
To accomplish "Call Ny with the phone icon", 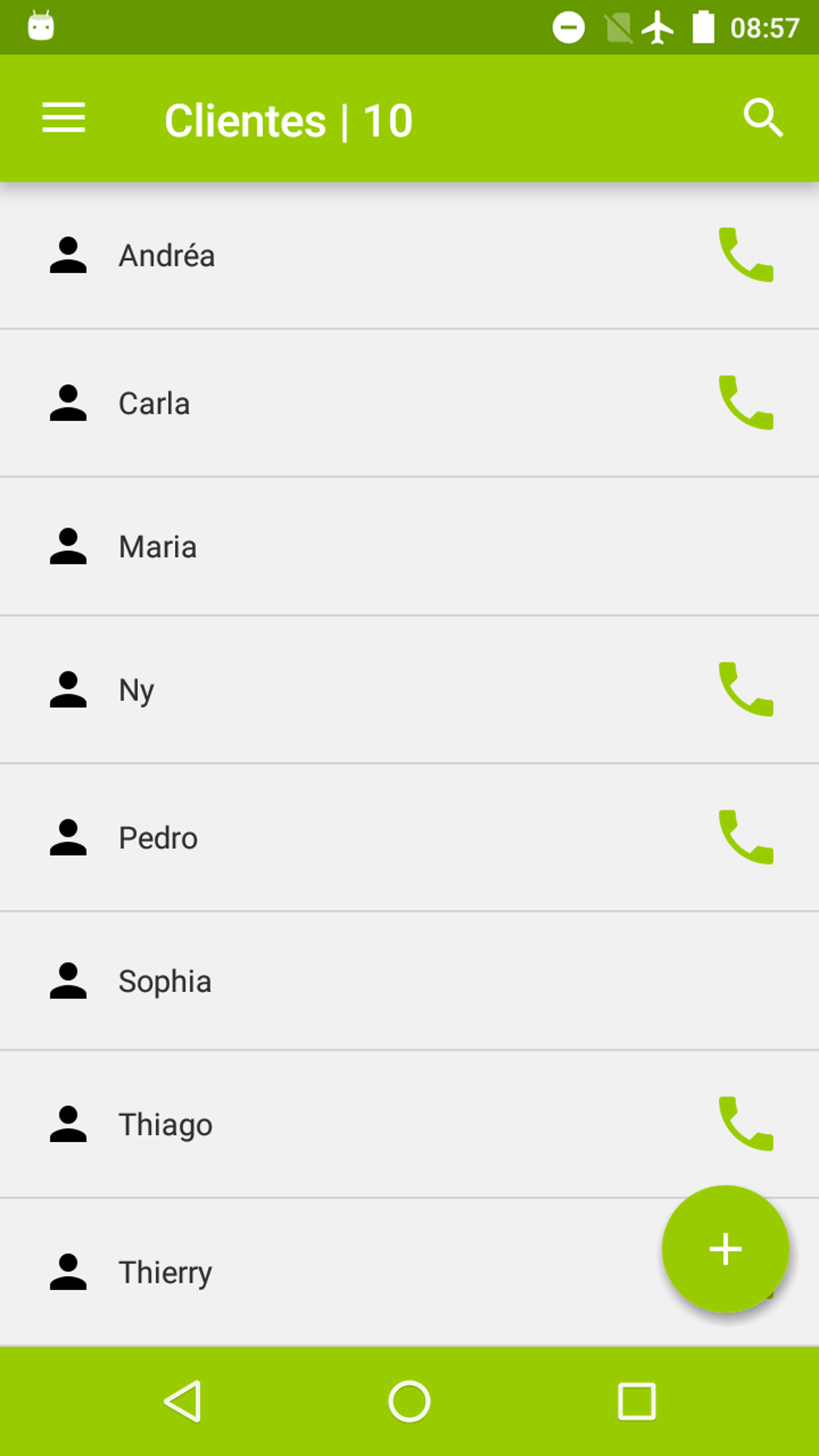I will [746, 690].
